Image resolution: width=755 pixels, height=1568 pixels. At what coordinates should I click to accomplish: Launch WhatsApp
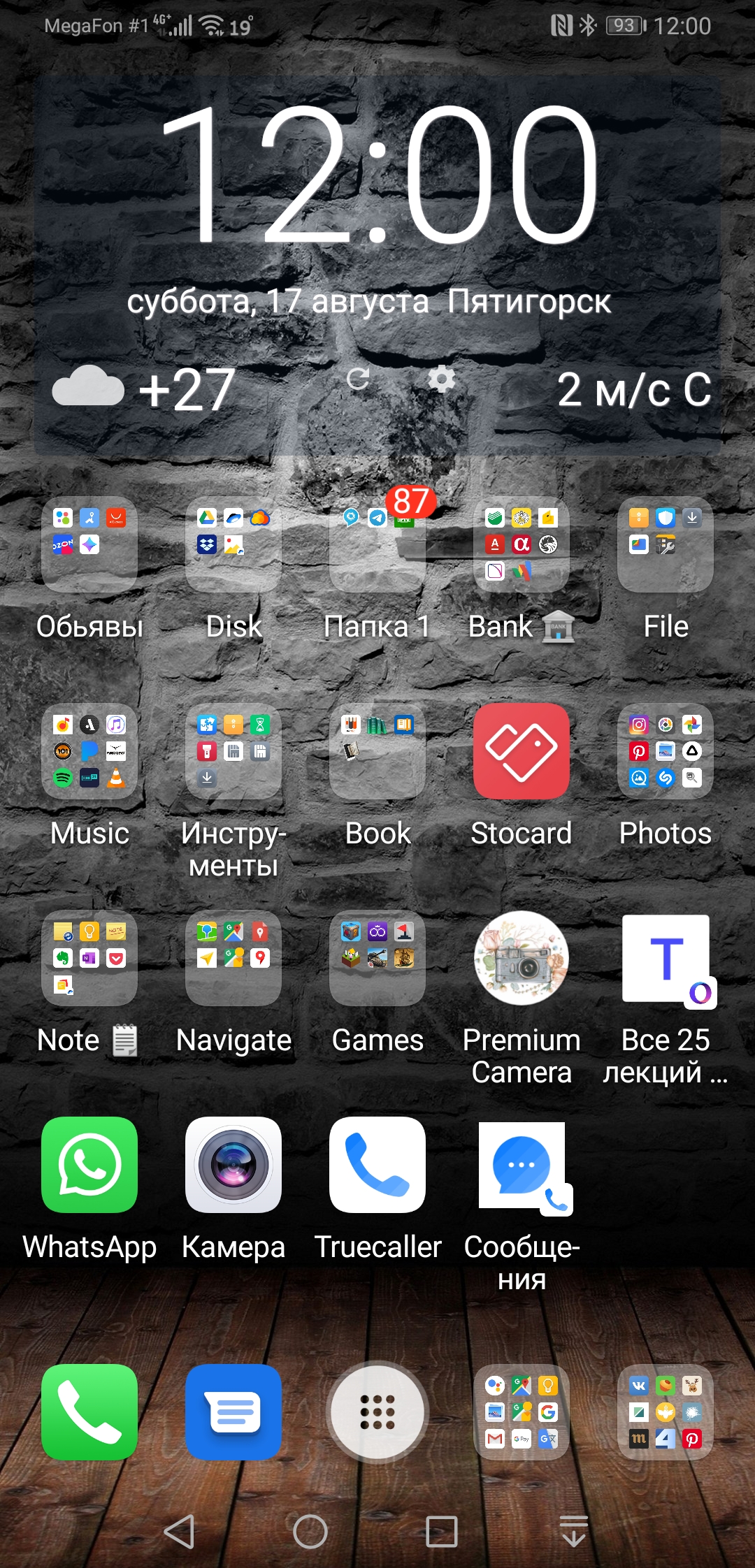coord(89,1165)
